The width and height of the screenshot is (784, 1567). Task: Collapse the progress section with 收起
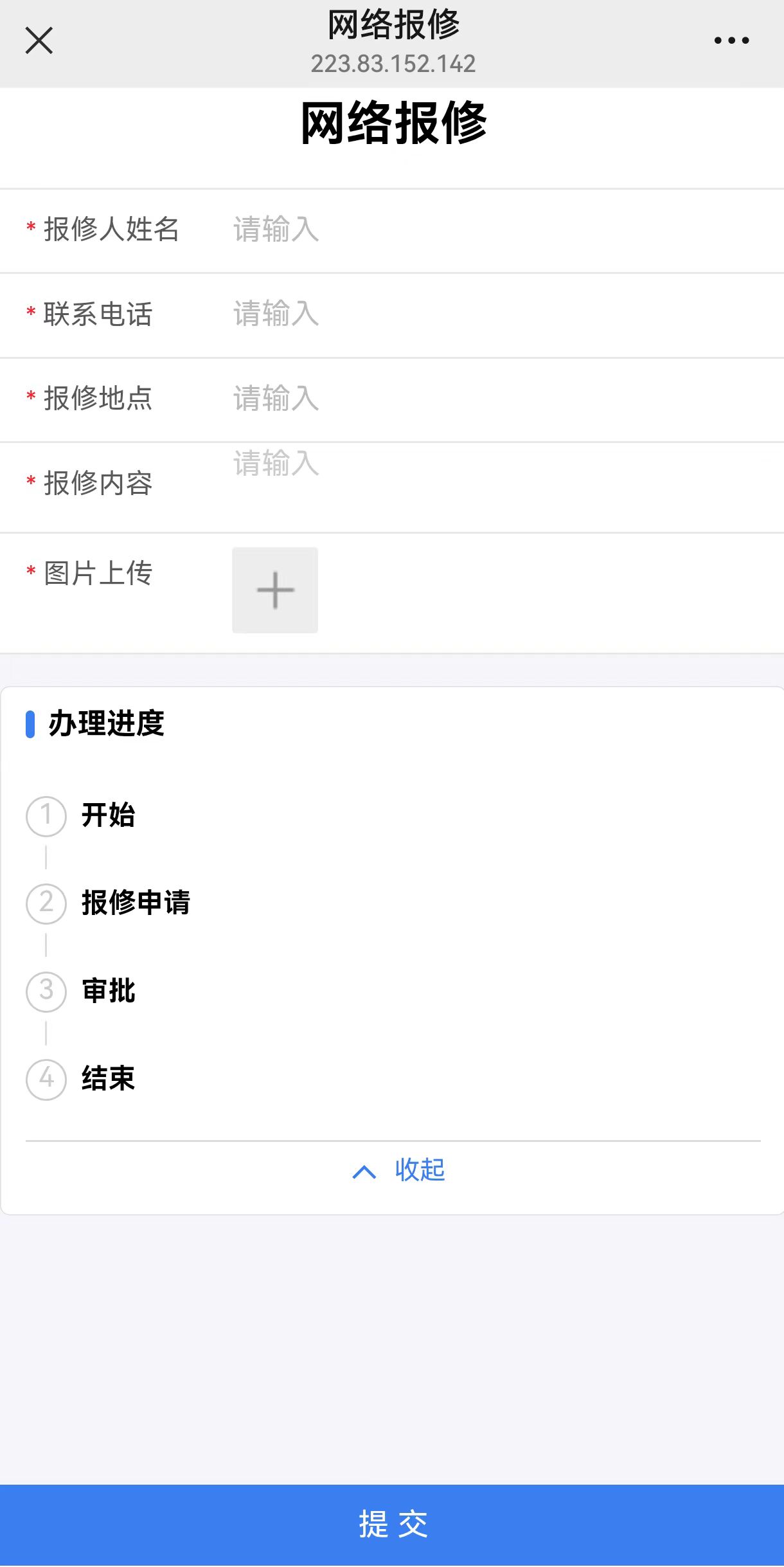pyautogui.click(x=398, y=1171)
